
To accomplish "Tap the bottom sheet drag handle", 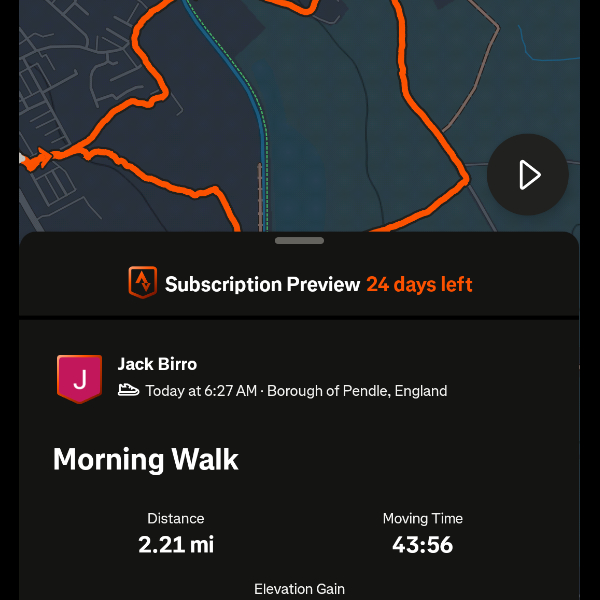I will point(299,240).
